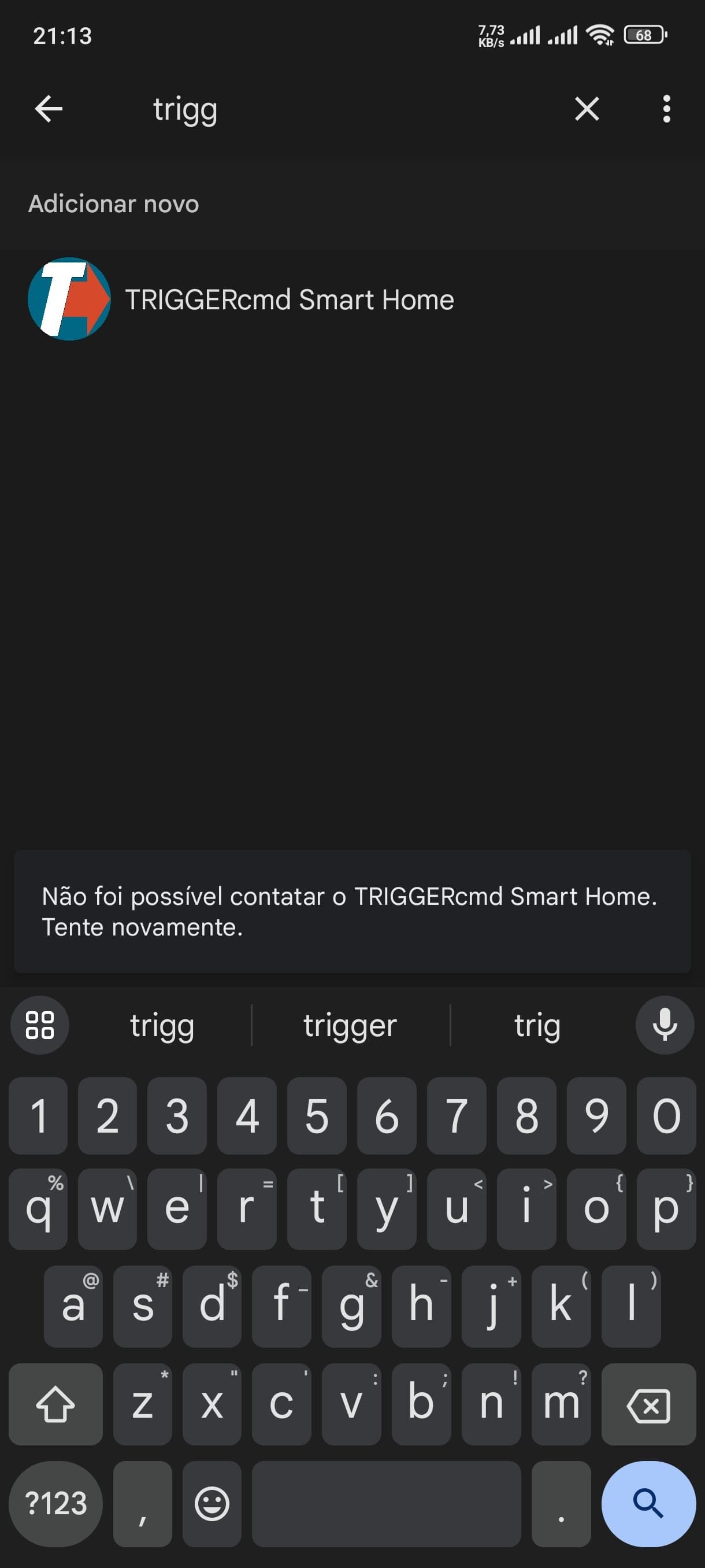Image resolution: width=705 pixels, height=1568 pixels.
Task: Go back with the arrow icon
Action: click(x=49, y=110)
